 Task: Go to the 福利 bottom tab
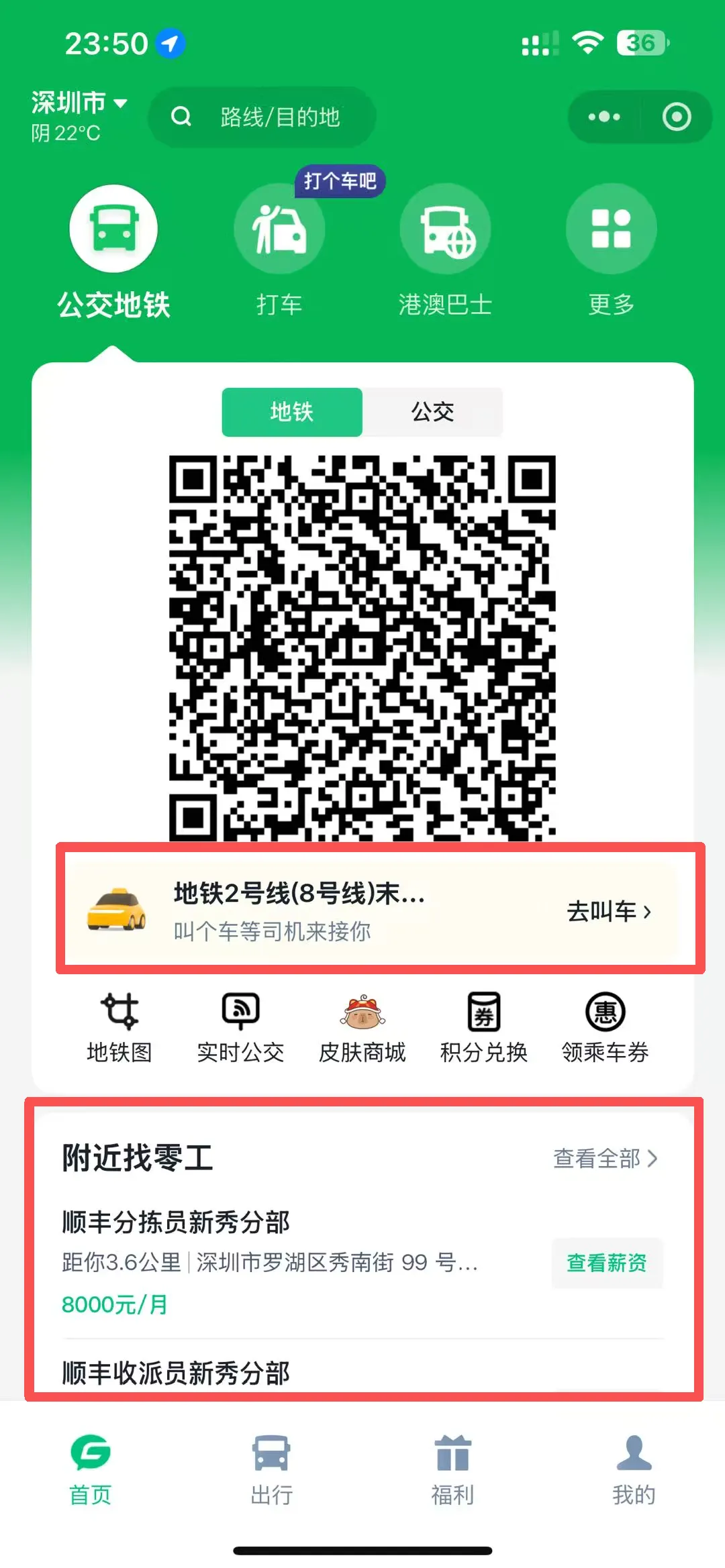(x=452, y=1469)
